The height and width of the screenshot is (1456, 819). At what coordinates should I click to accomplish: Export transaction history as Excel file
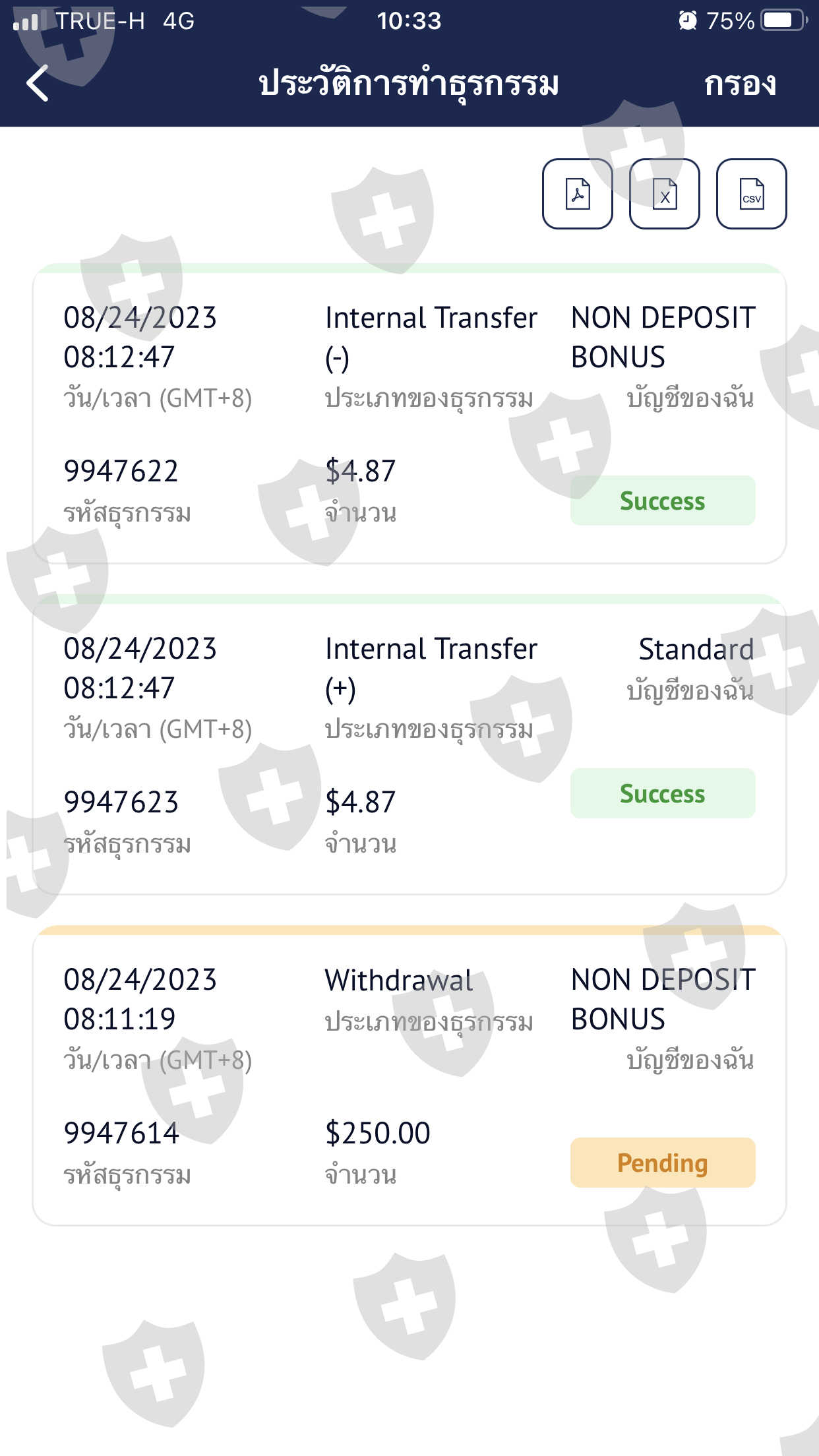pyautogui.click(x=664, y=194)
